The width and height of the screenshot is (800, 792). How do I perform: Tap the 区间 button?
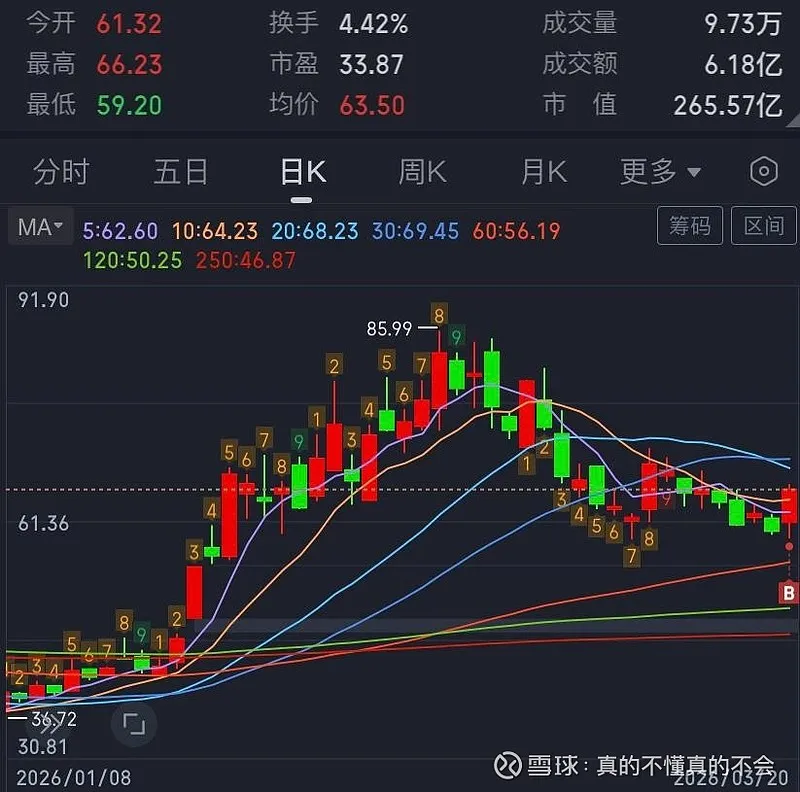[x=764, y=227]
